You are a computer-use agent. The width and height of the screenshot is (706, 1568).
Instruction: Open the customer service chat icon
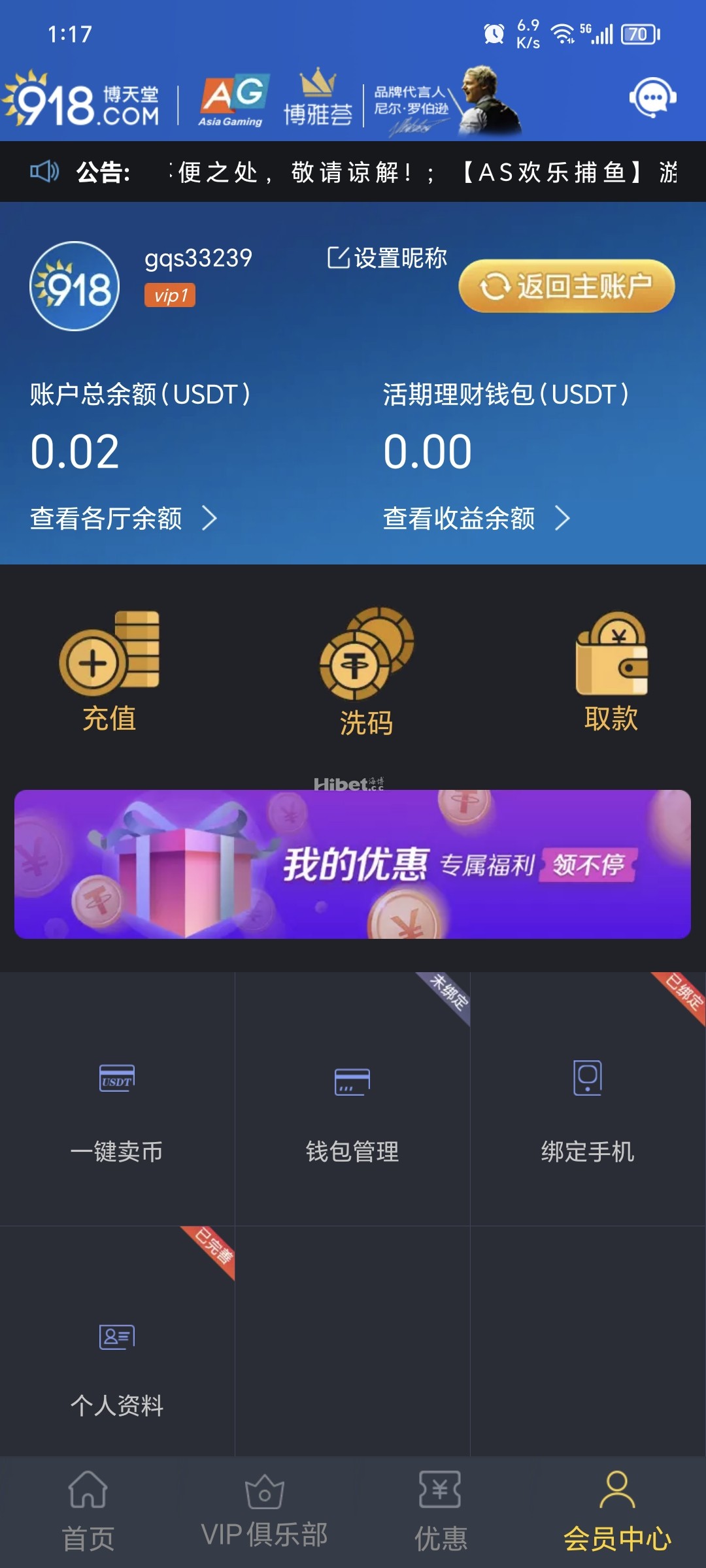[x=652, y=98]
